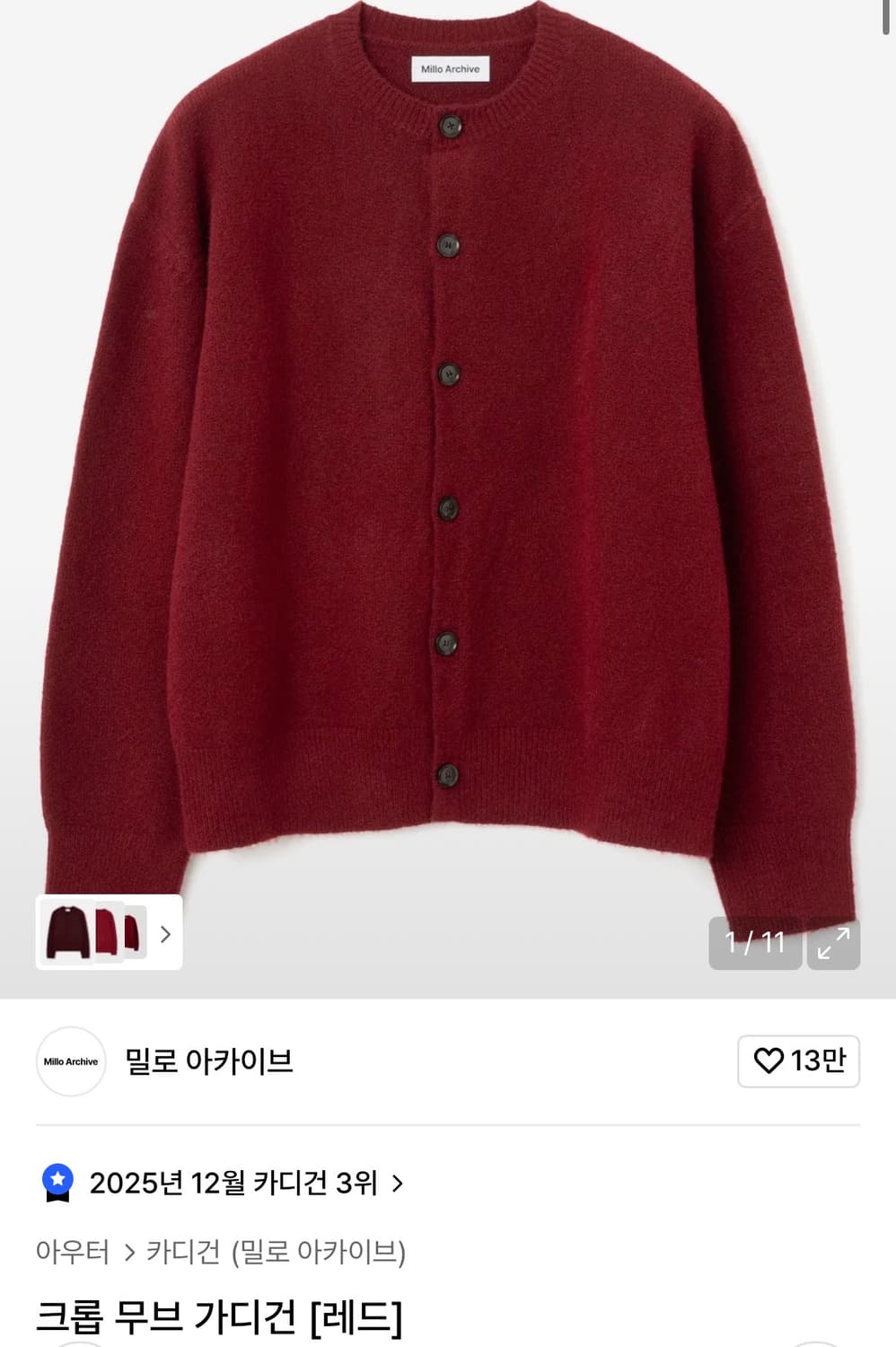
Task: Click the fullscreen arrows beside the 1/11 counter
Action: [833, 944]
